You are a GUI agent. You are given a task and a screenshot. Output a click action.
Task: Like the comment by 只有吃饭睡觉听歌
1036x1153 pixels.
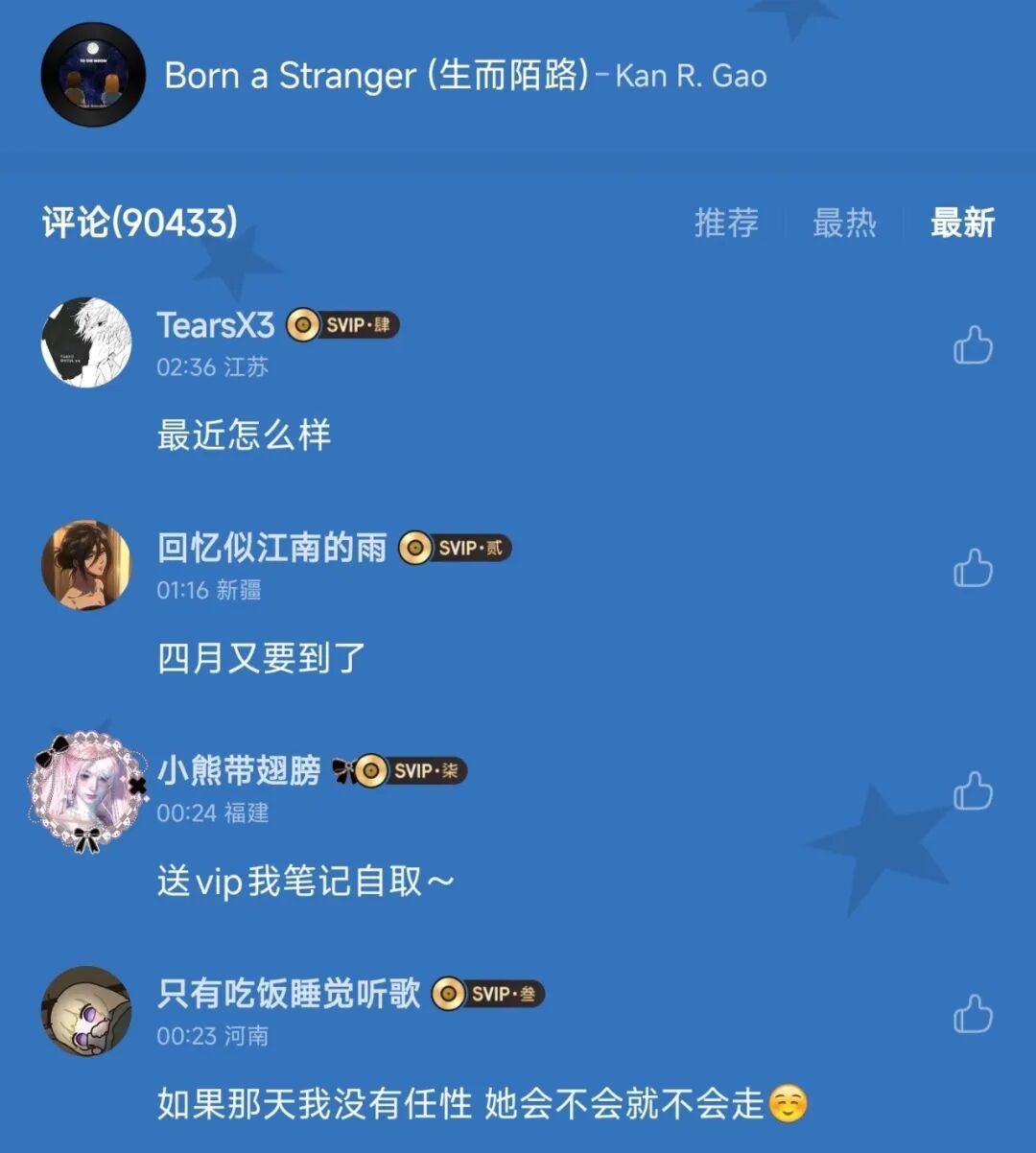(973, 1015)
